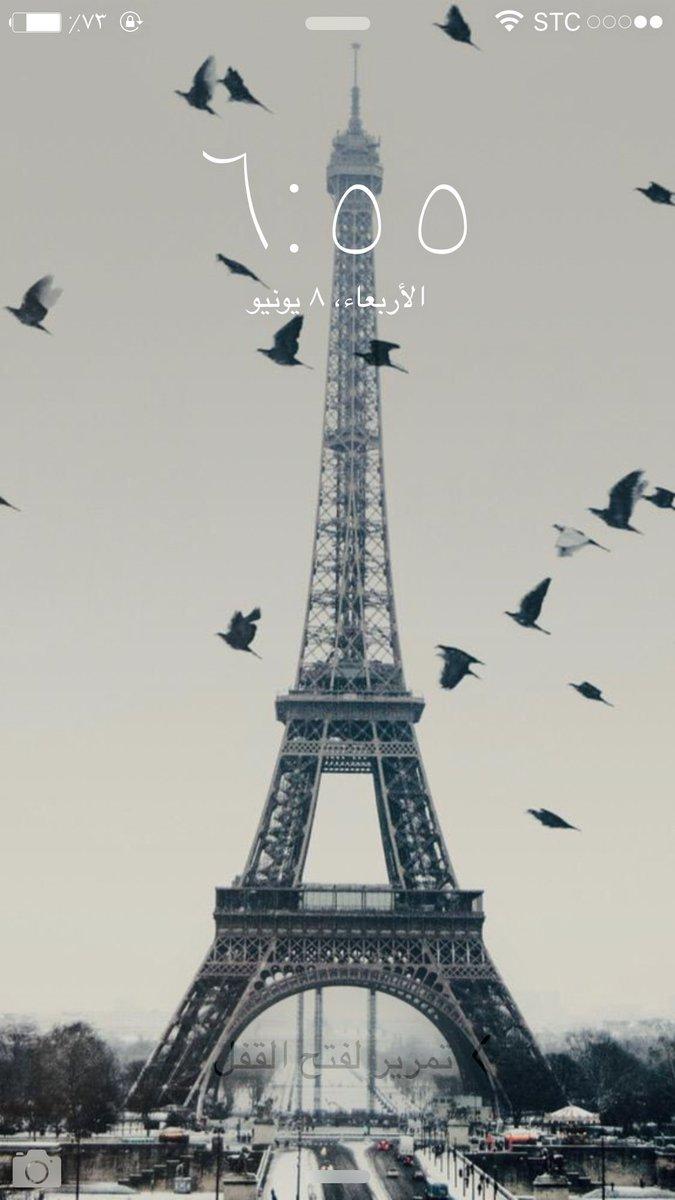Tap the camera shortcut icon
This screenshot has height=1200, width=675.
point(36,1169)
